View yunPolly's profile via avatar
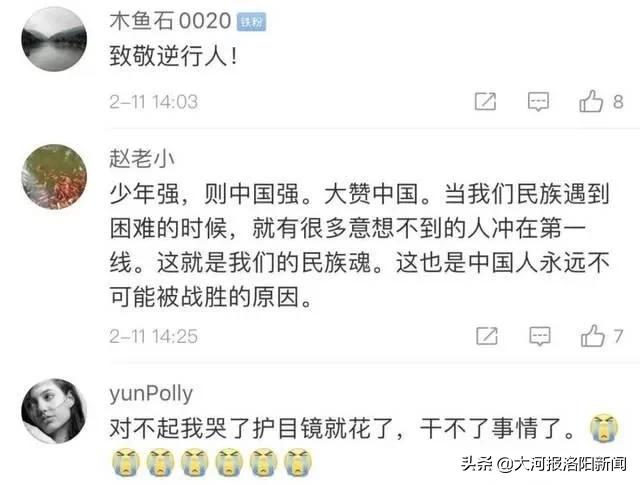Image resolution: width=640 pixels, height=485 pixels. (54, 411)
